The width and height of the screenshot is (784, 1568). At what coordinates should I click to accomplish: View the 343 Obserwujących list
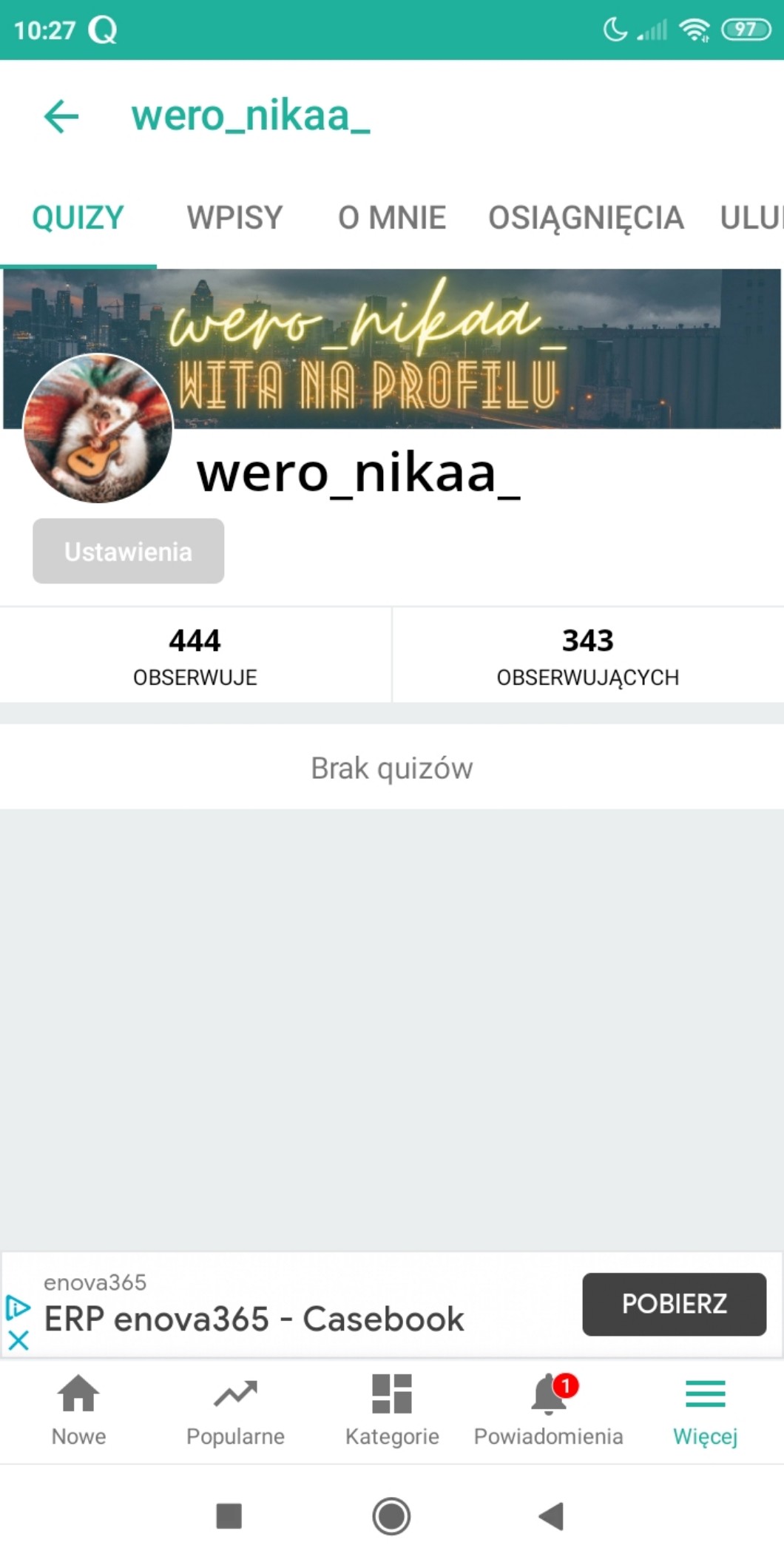[588, 655]
